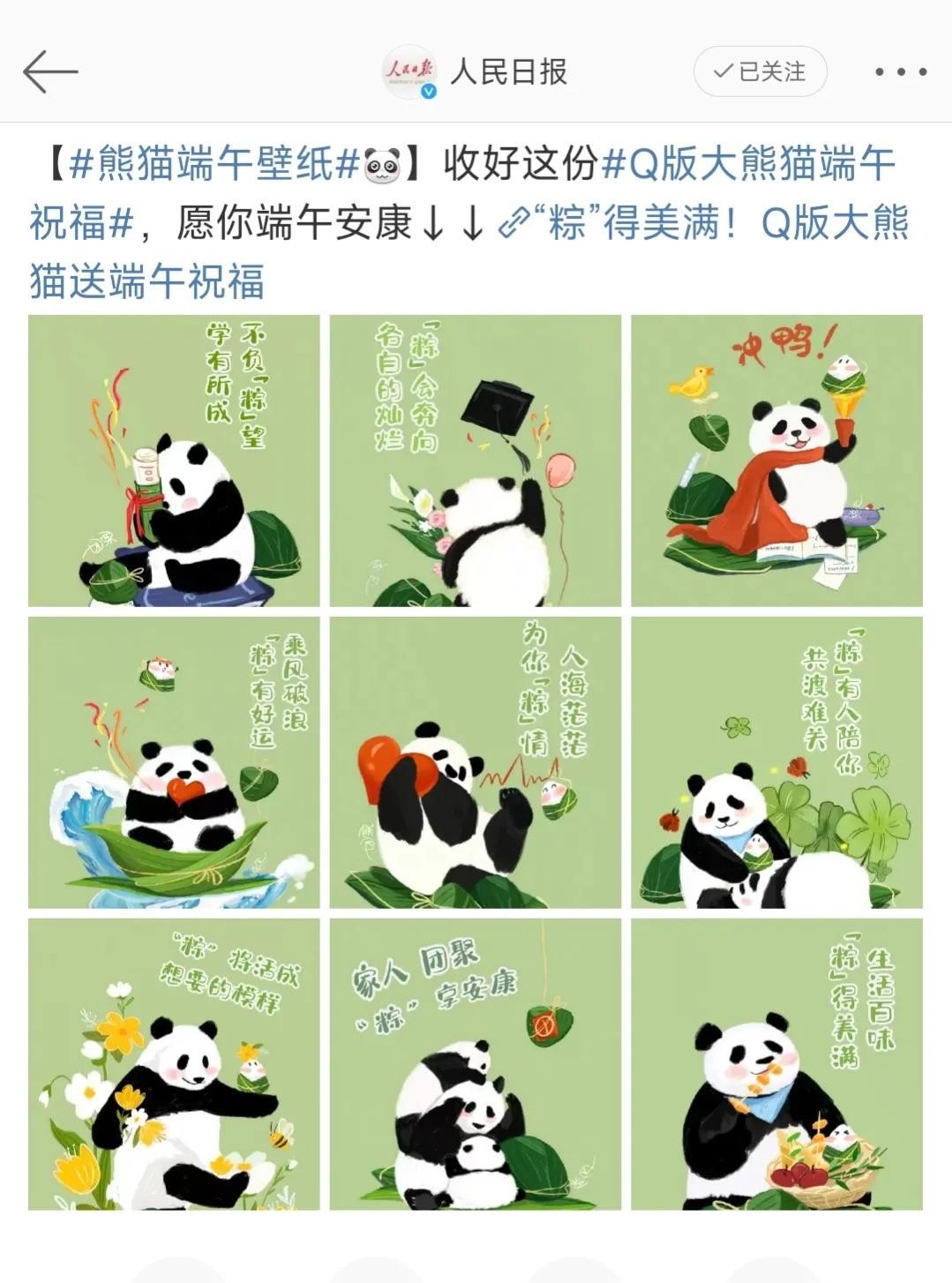View the 生活百味 panda image

776,1064
